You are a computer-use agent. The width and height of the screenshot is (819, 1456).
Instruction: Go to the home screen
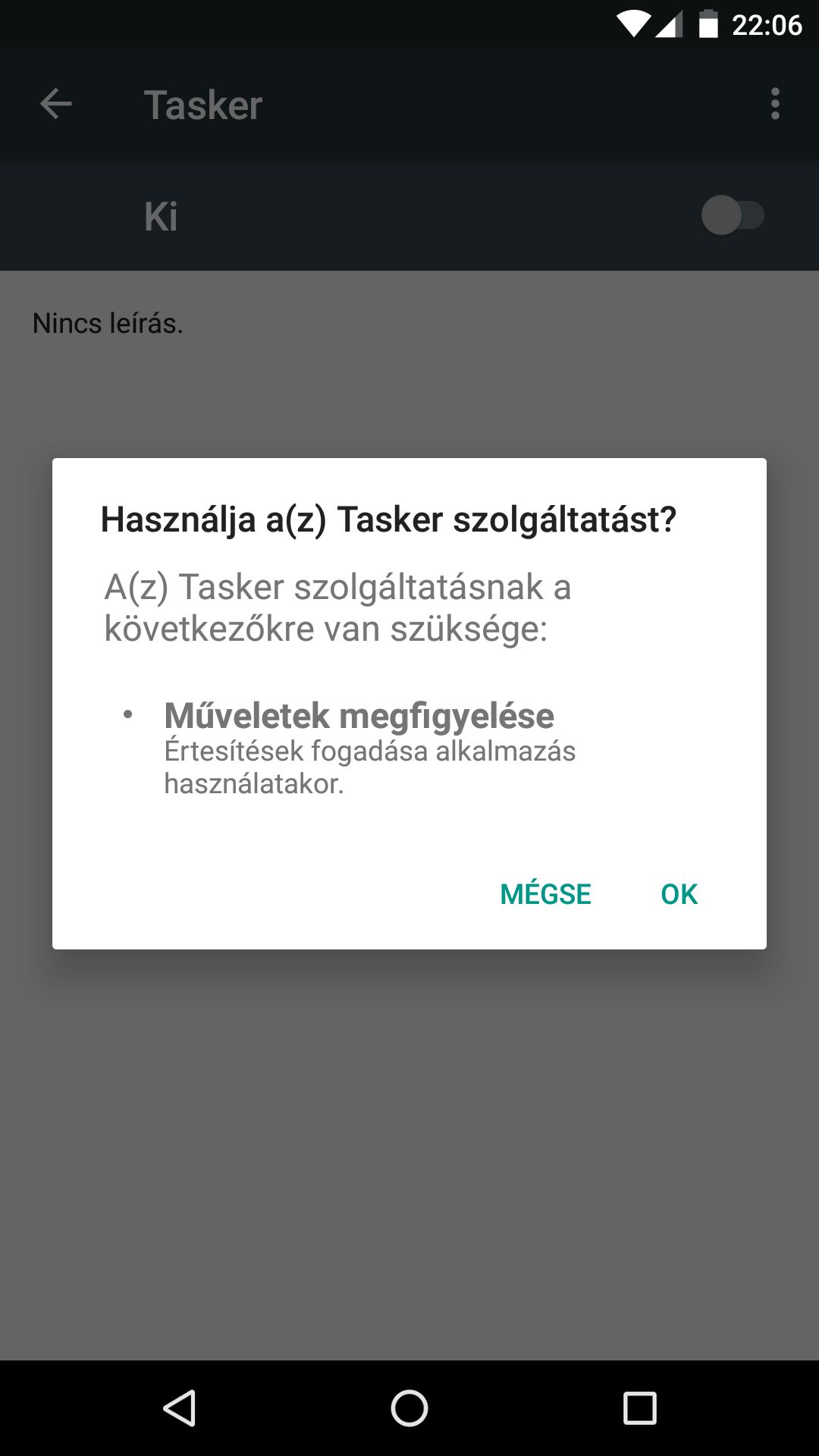(409, 1408)
